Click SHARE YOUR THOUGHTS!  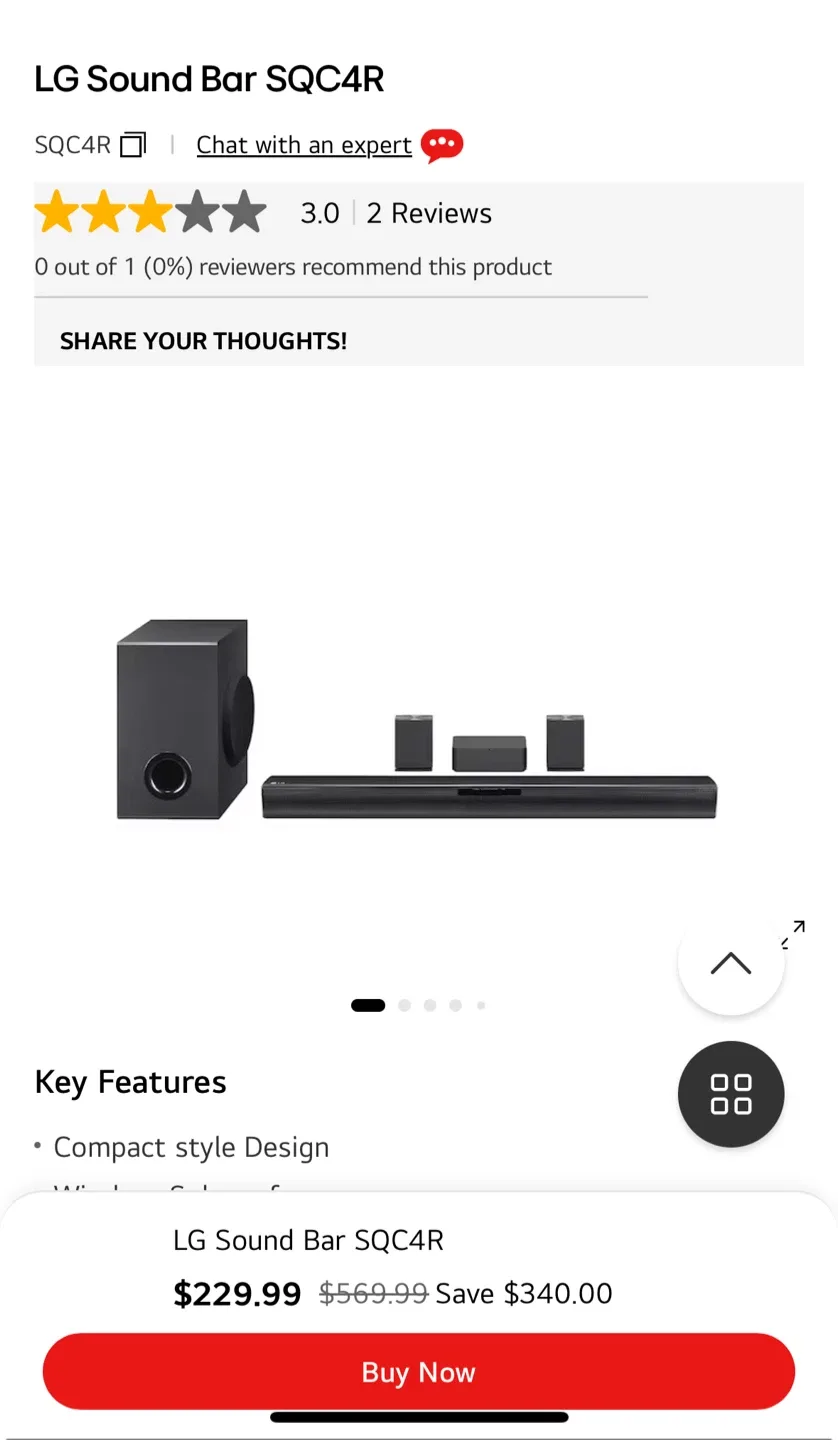(x=203, y=340)
